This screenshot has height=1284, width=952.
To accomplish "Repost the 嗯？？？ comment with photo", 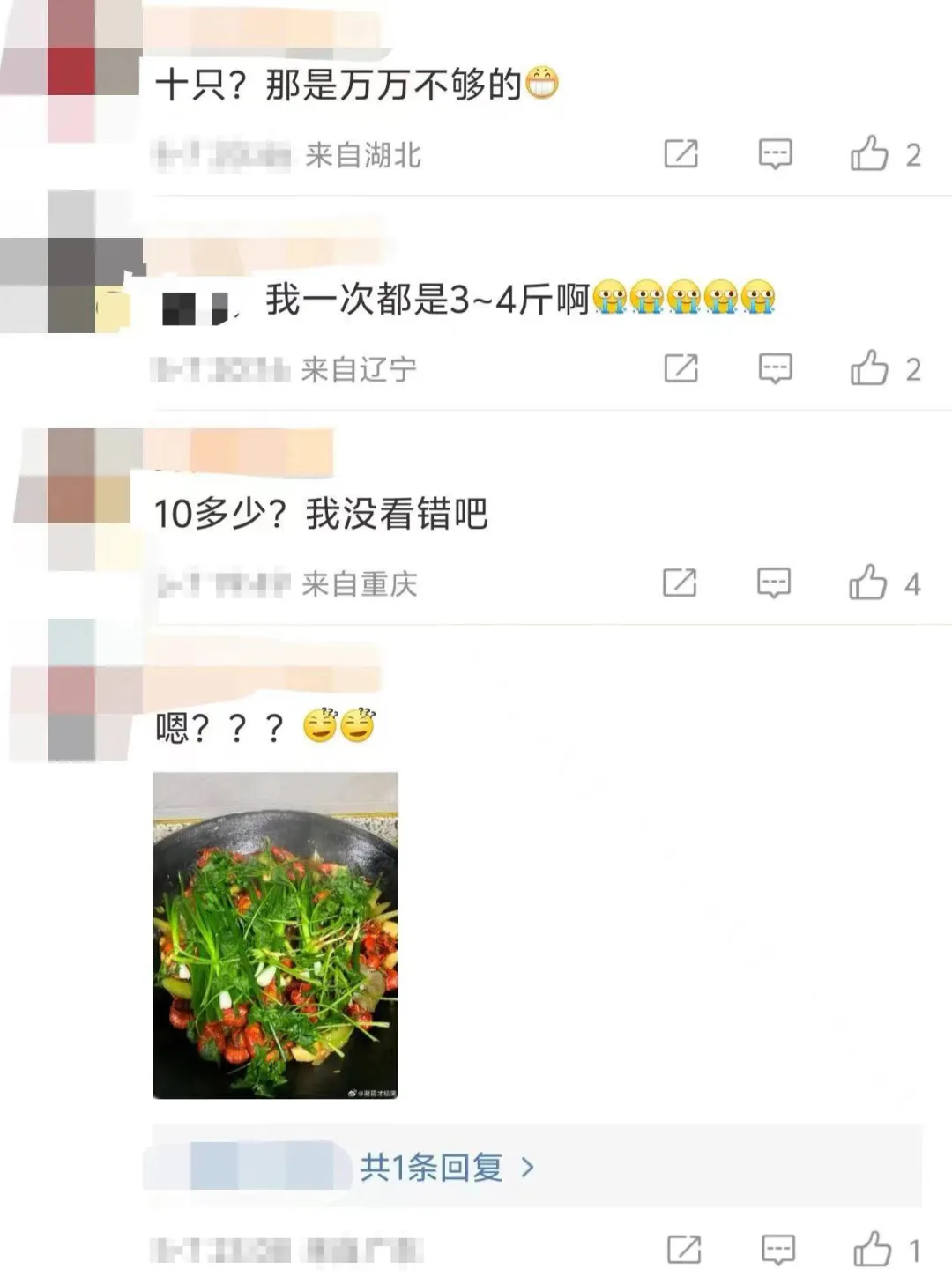I will click(684, 1250).
